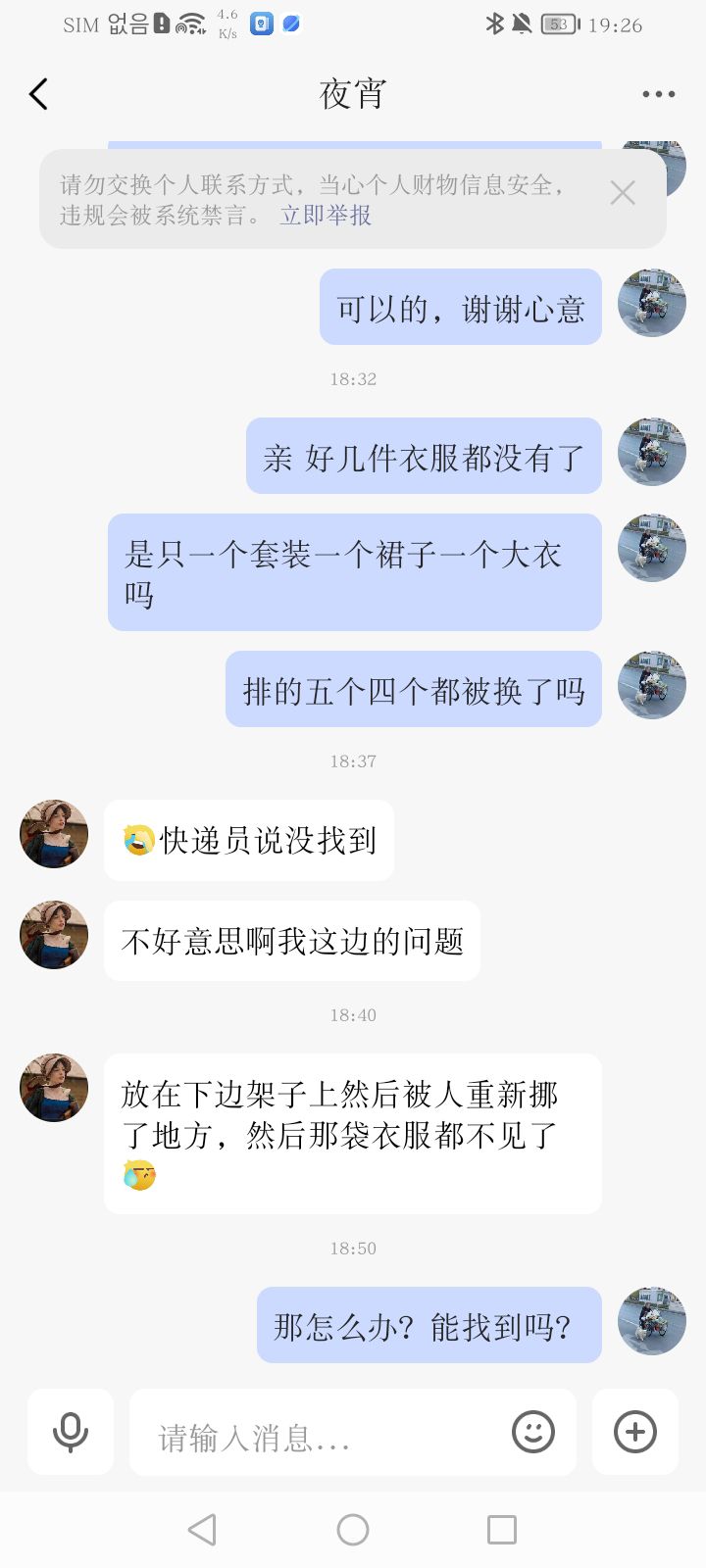Screen dimensions: 706x1568
Task: Go back from the 夜宵 chat
Action: [39, 95]
